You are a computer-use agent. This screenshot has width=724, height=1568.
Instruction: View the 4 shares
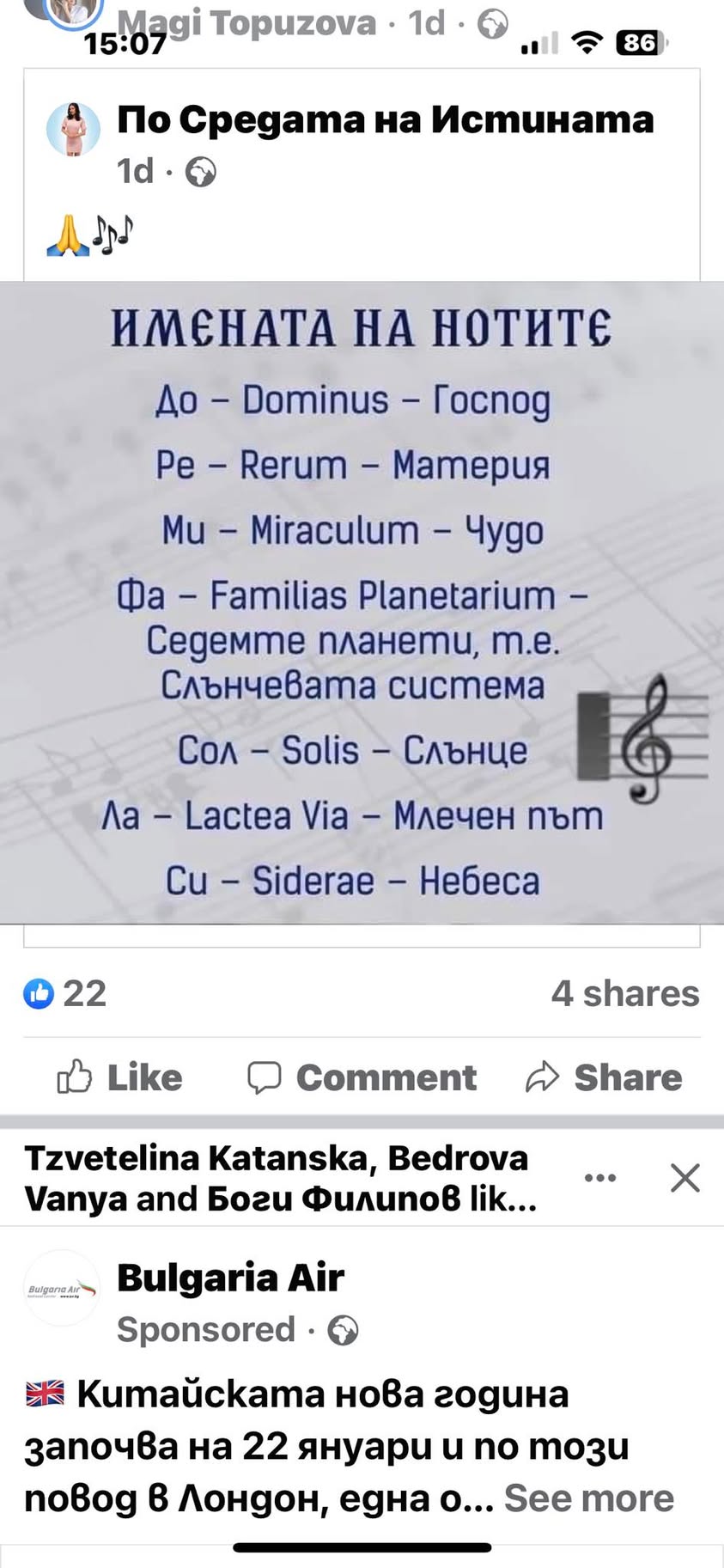click(624, 993)
